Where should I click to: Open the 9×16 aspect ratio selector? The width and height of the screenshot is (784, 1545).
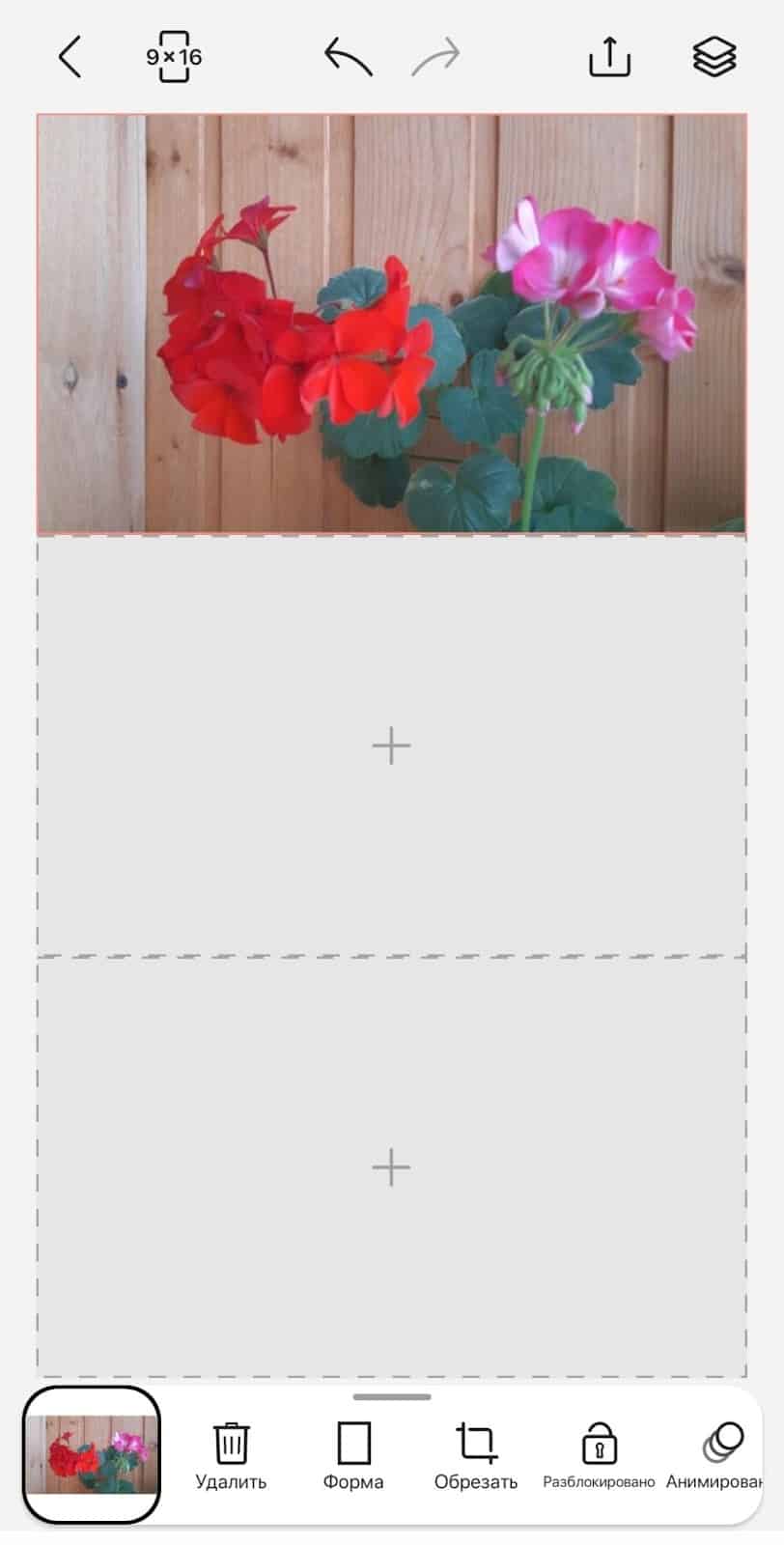[174, 57]
